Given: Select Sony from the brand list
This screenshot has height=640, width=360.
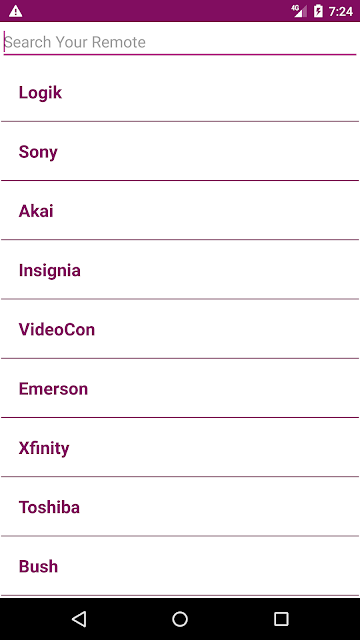Looking at the screenshot, I should 180,151.
